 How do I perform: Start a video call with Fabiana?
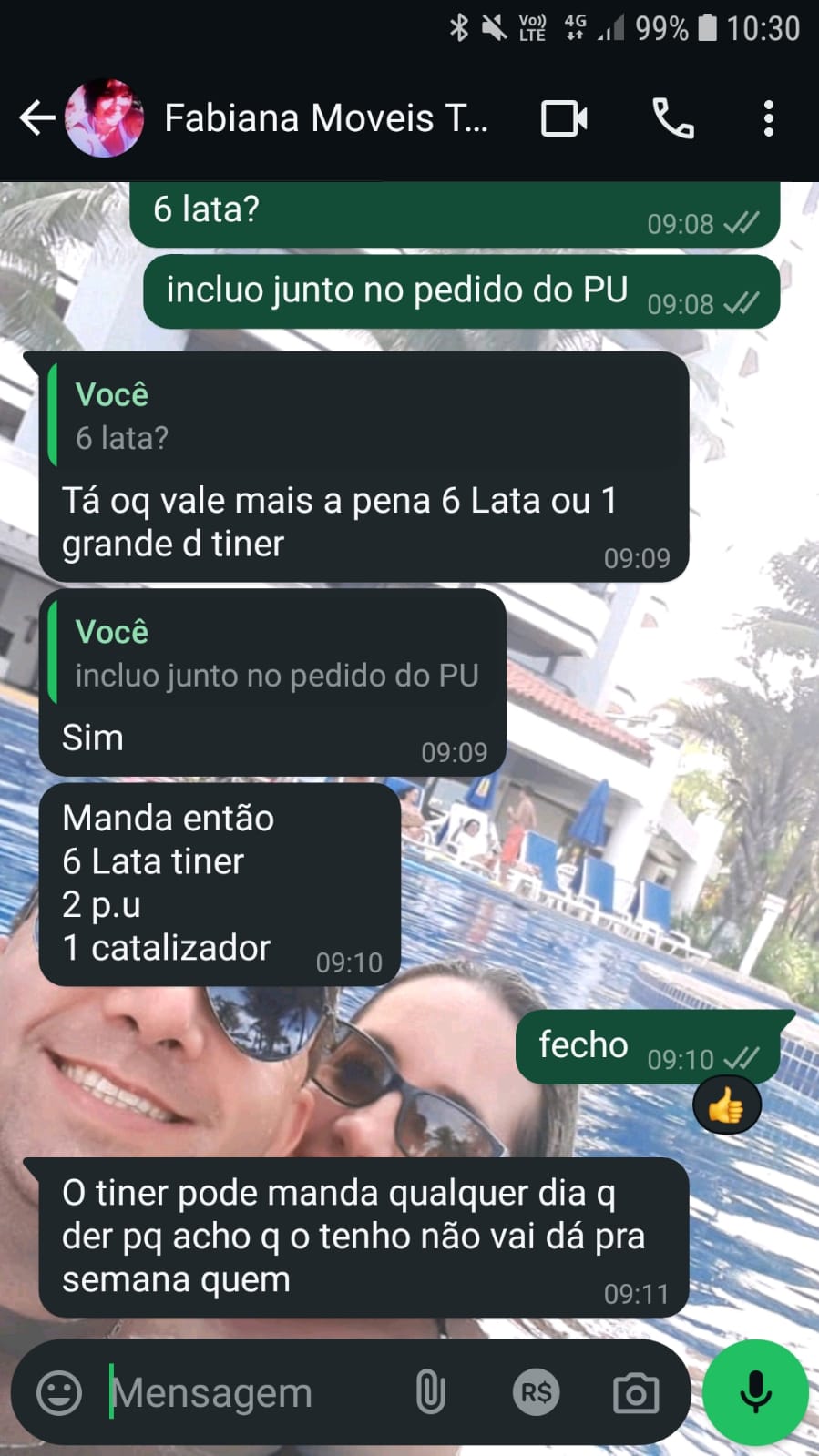[x=564, y=118]
